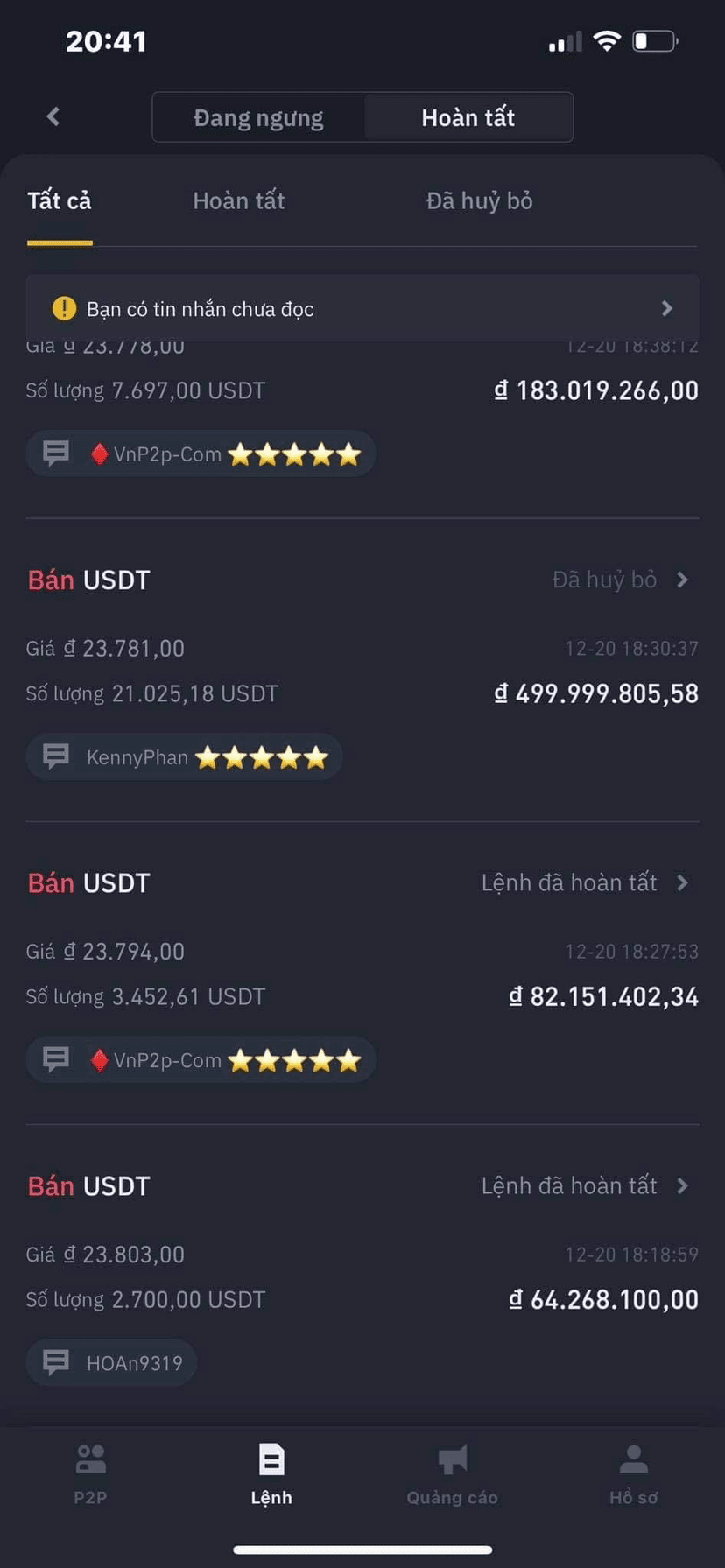The height and width of the screenshot is (1568, 725).
Task: Message VnP2p-Com on the 3.452,61 USDT order
Action: click(201, 1060)
